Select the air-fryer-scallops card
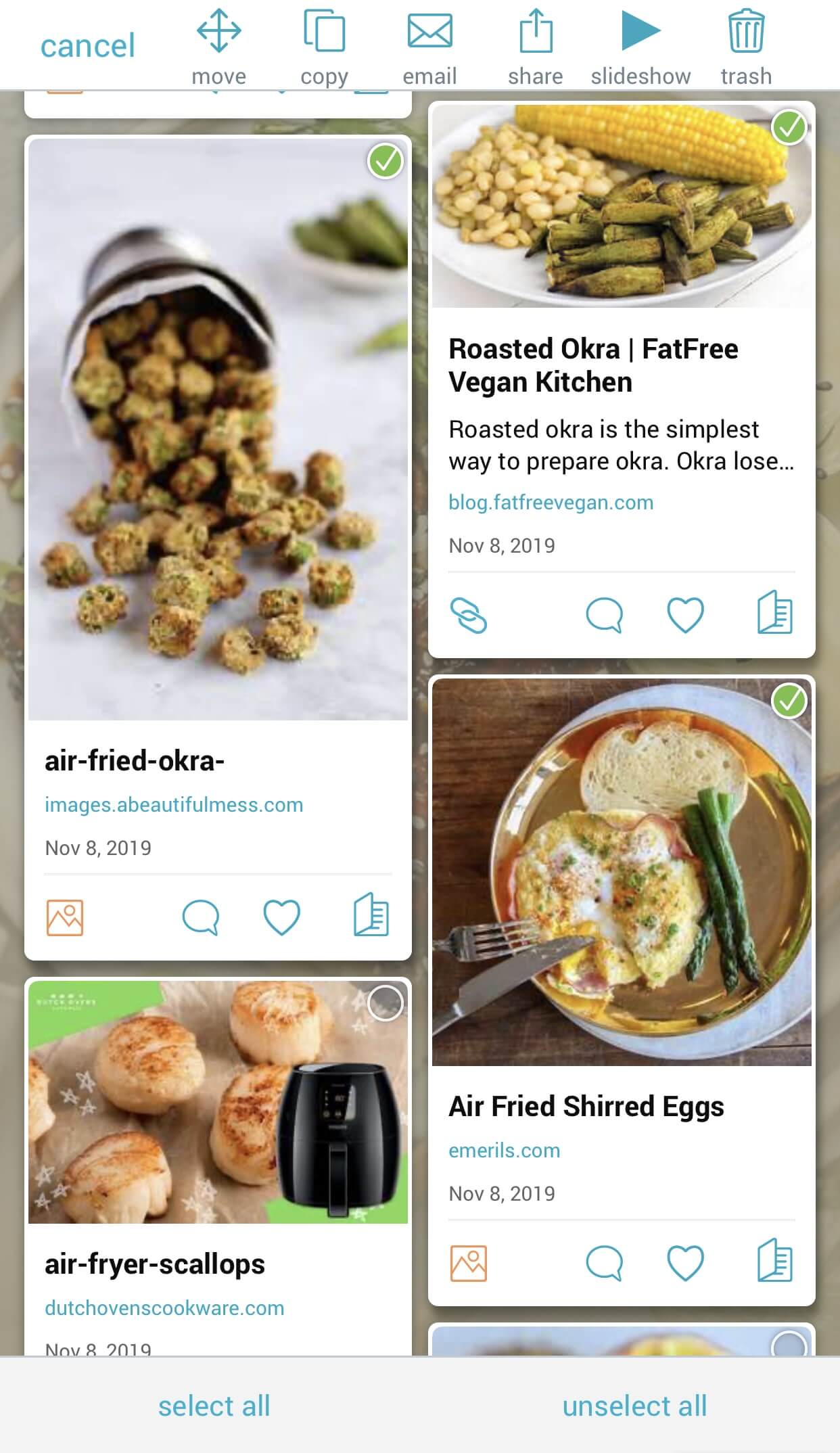 386,1003
